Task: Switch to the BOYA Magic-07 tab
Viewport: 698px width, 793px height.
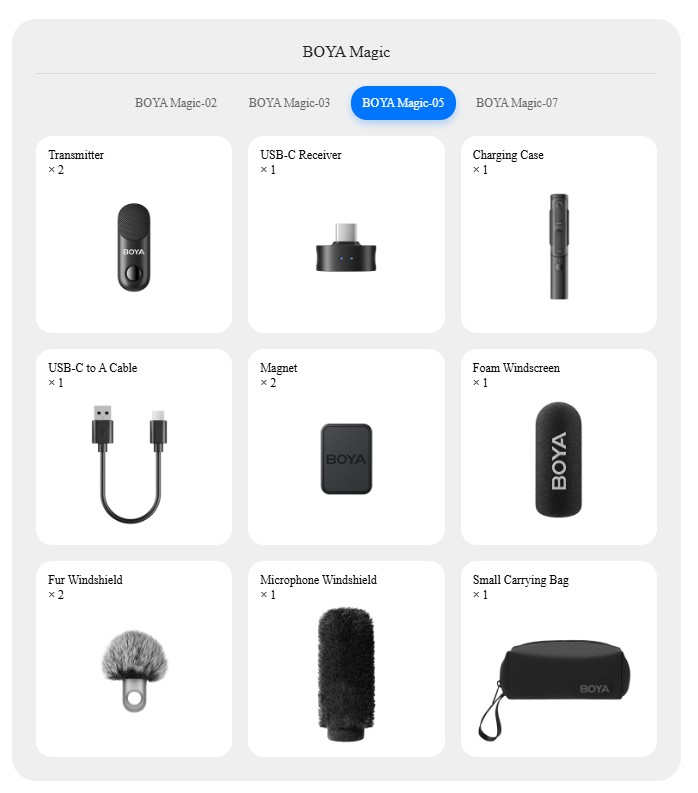Action: click(x=516, y=103)
